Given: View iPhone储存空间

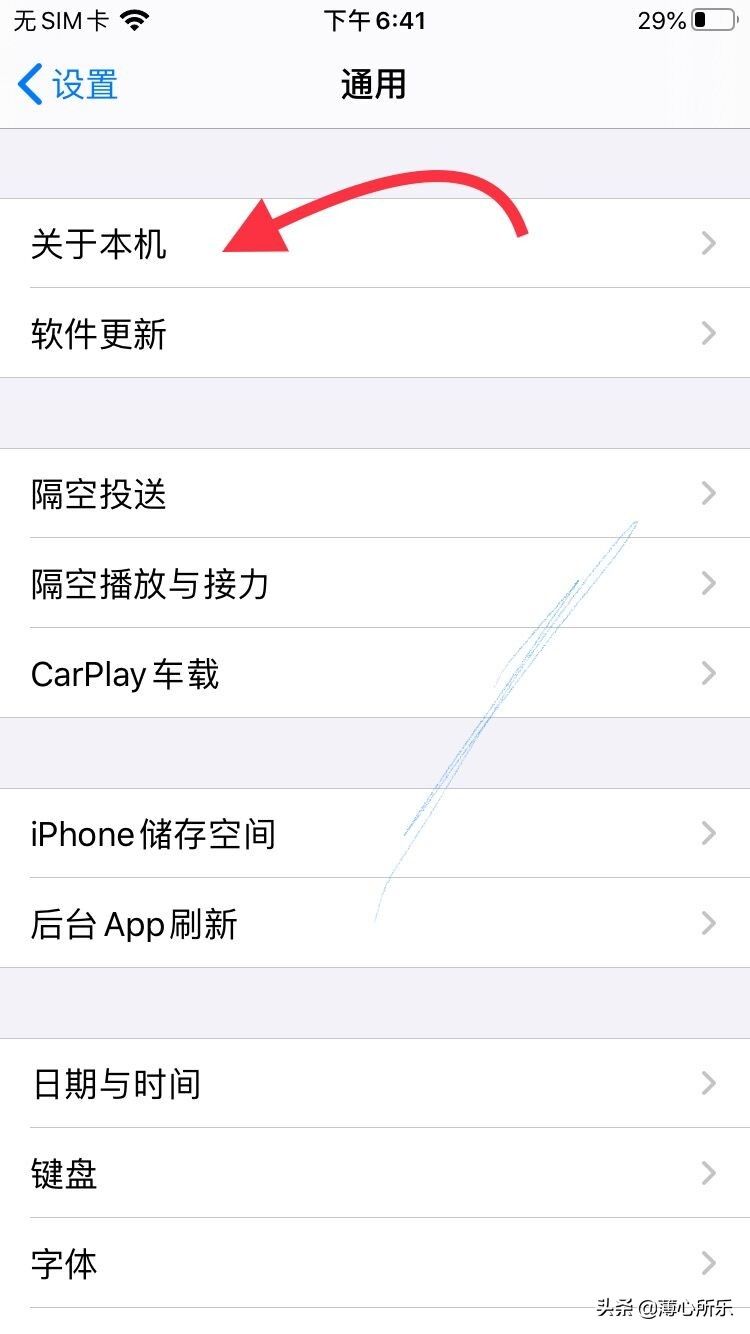Looking at the screenshot, I should [375, 833].
